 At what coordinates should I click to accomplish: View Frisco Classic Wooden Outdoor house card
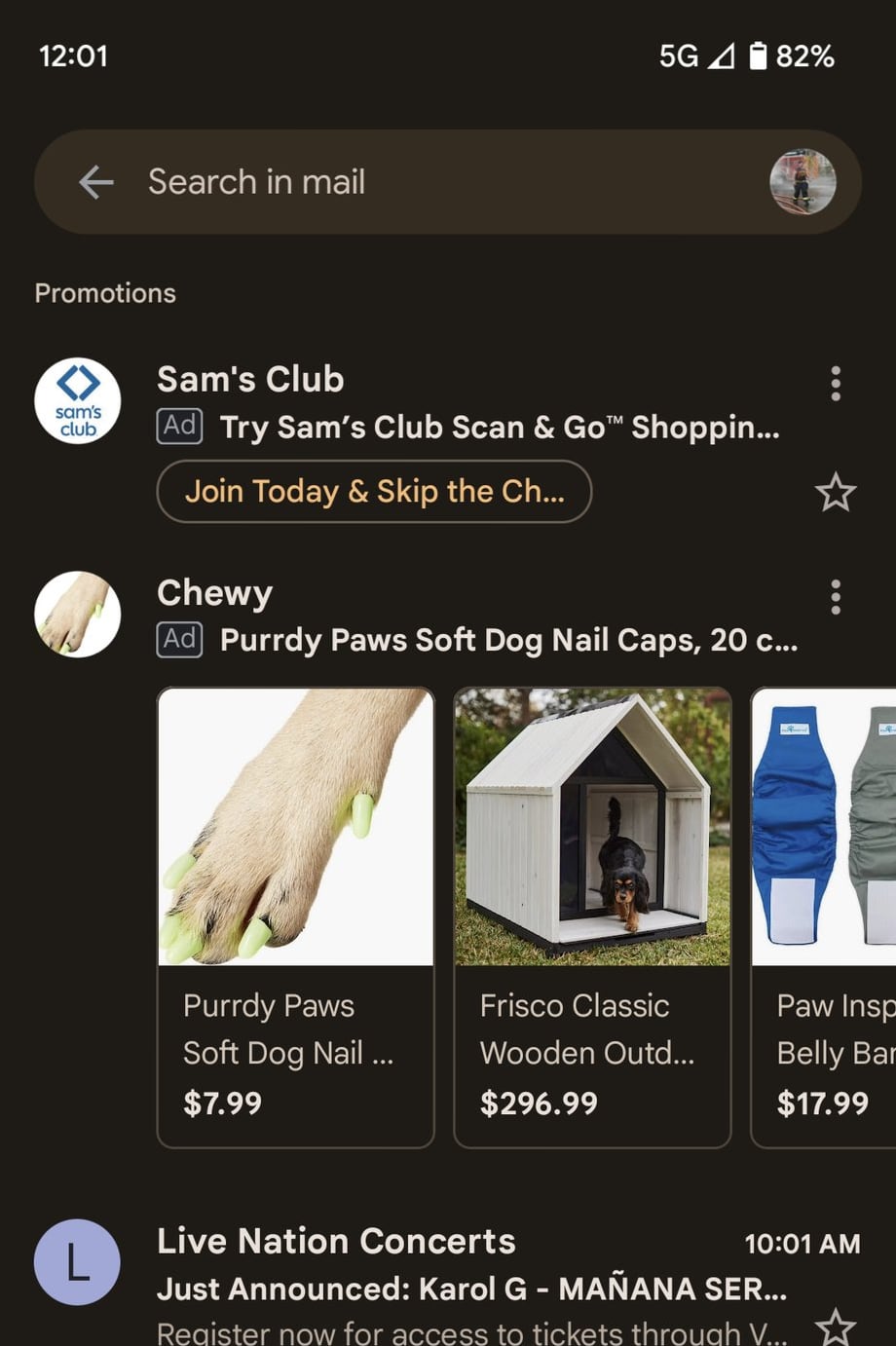click(592, 917)
